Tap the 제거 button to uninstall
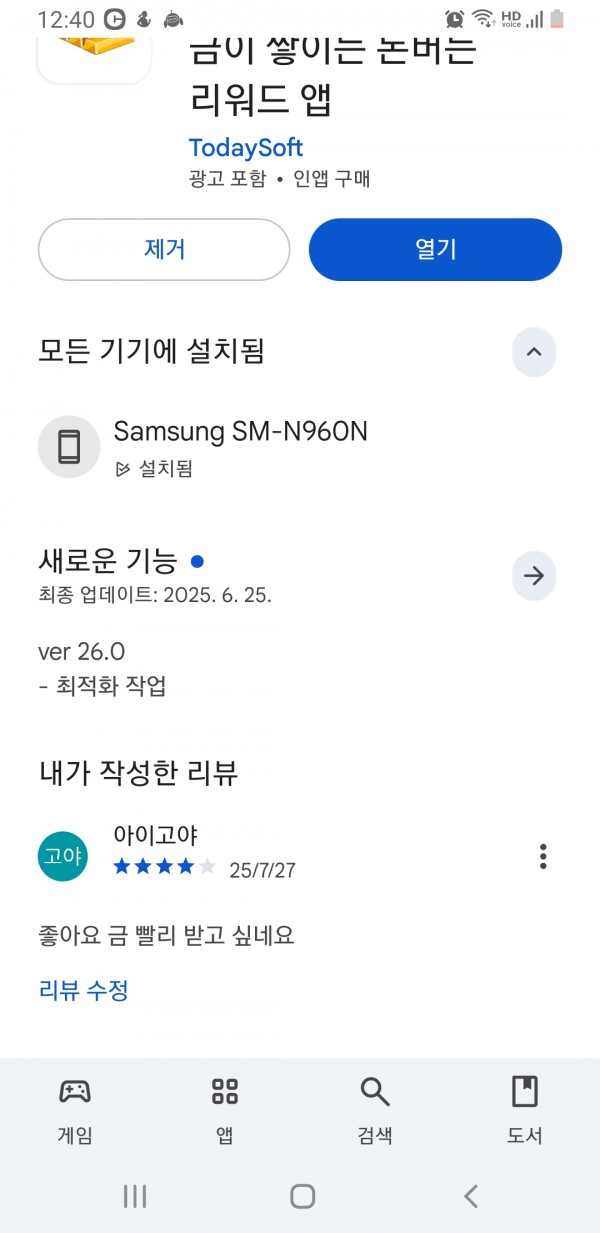Image resolution: width=600 pixels, height=1233 pixels. point(164,249)
